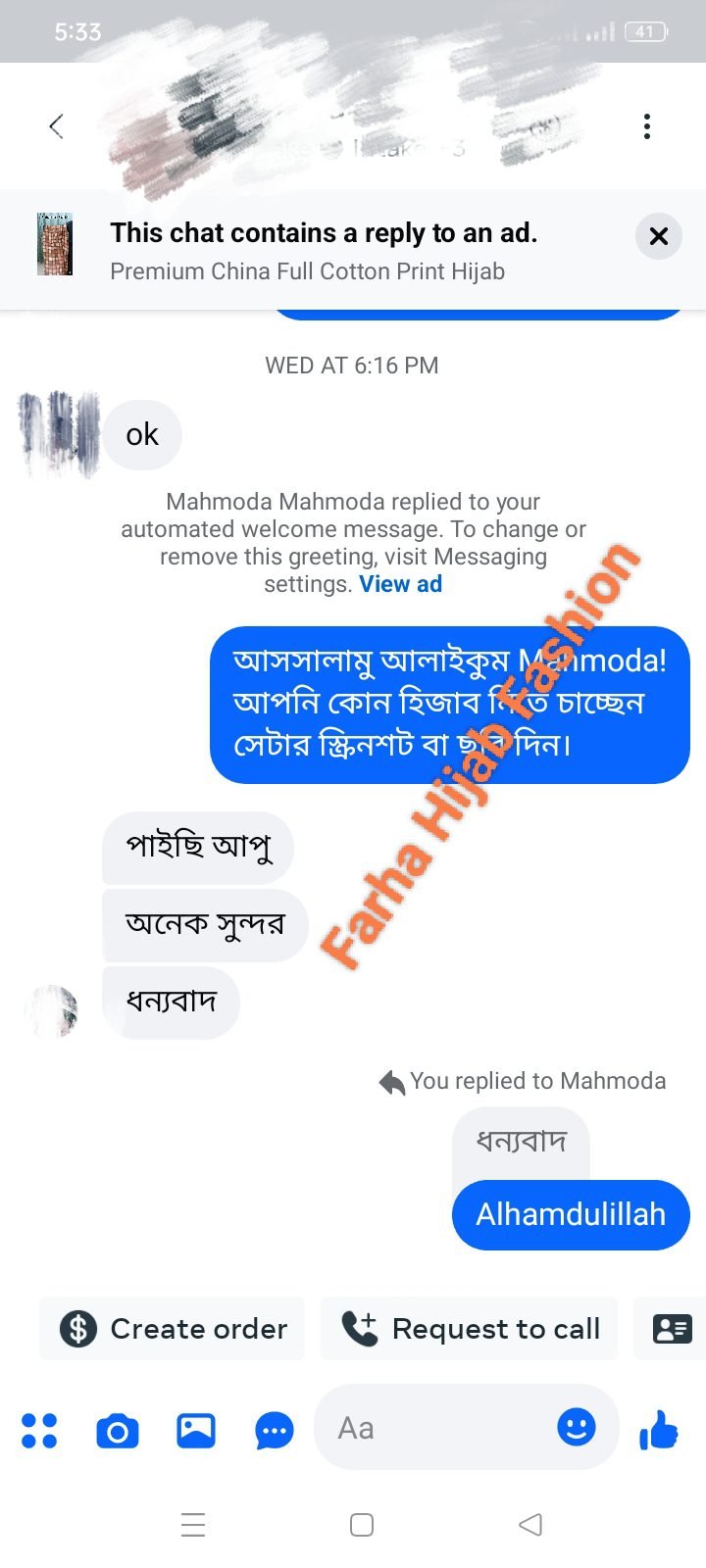
Task: Open saved replies bubble icon
Action: [x=275, y=1431]
